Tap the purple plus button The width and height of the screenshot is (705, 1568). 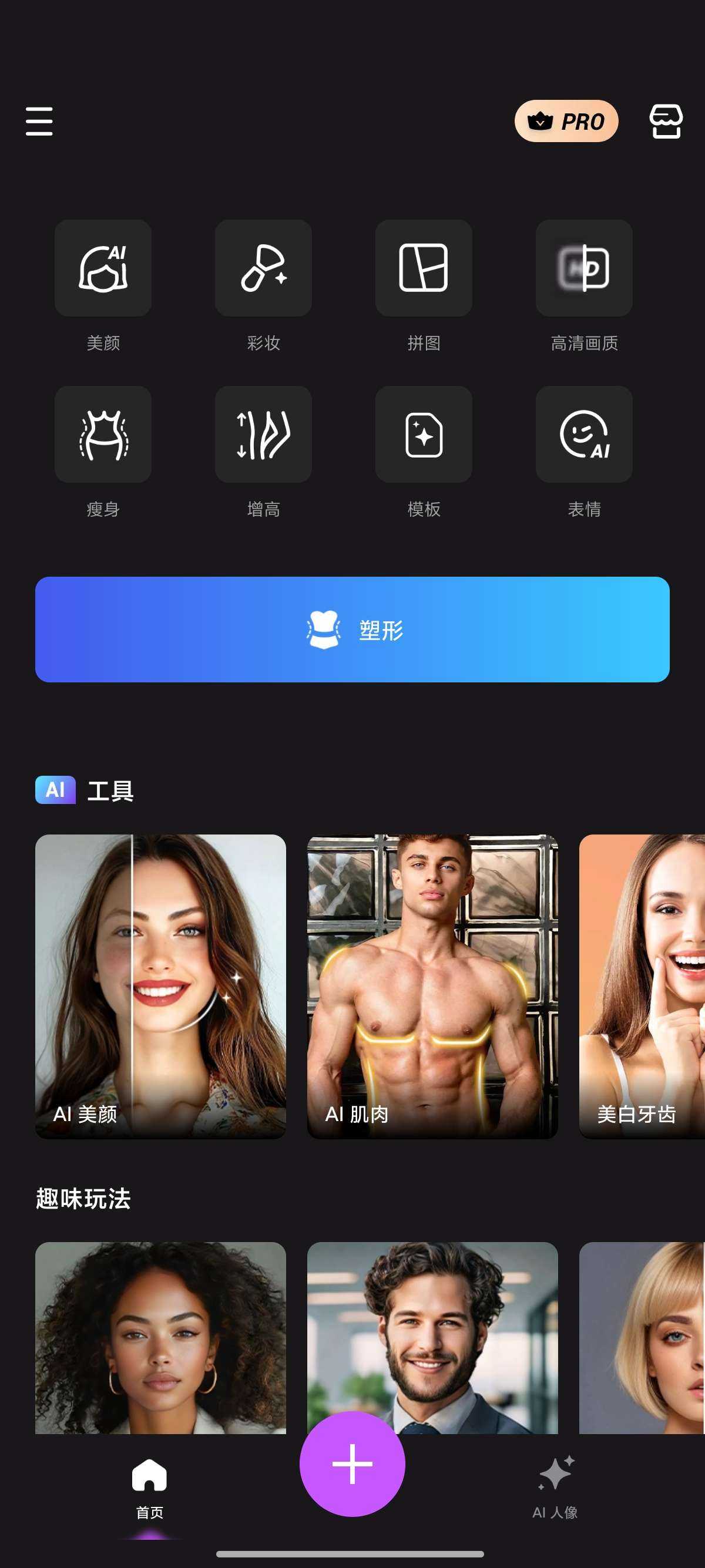[352, 1463]
